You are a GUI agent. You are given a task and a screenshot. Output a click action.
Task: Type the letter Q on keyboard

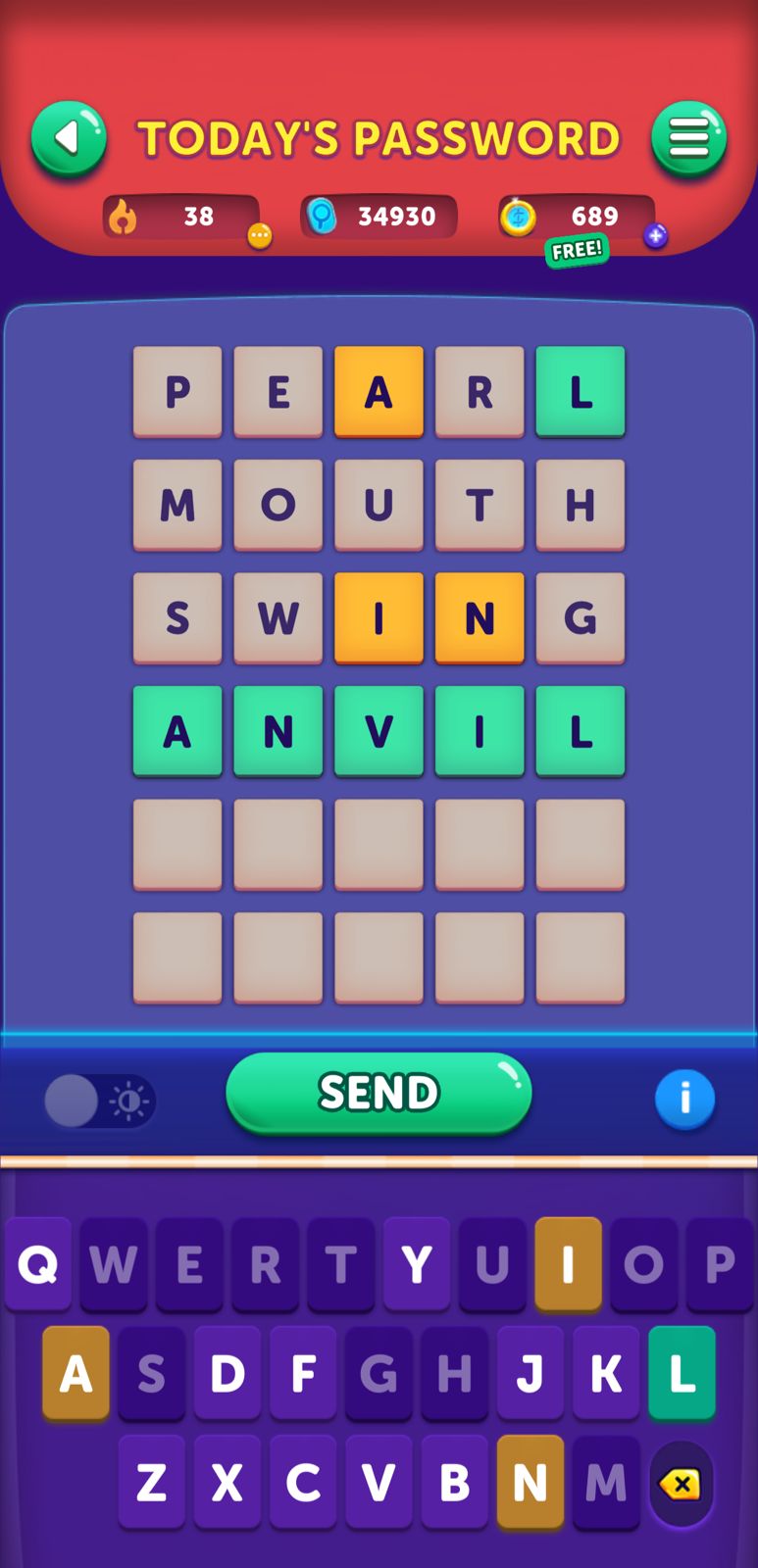click(38, 1264)
